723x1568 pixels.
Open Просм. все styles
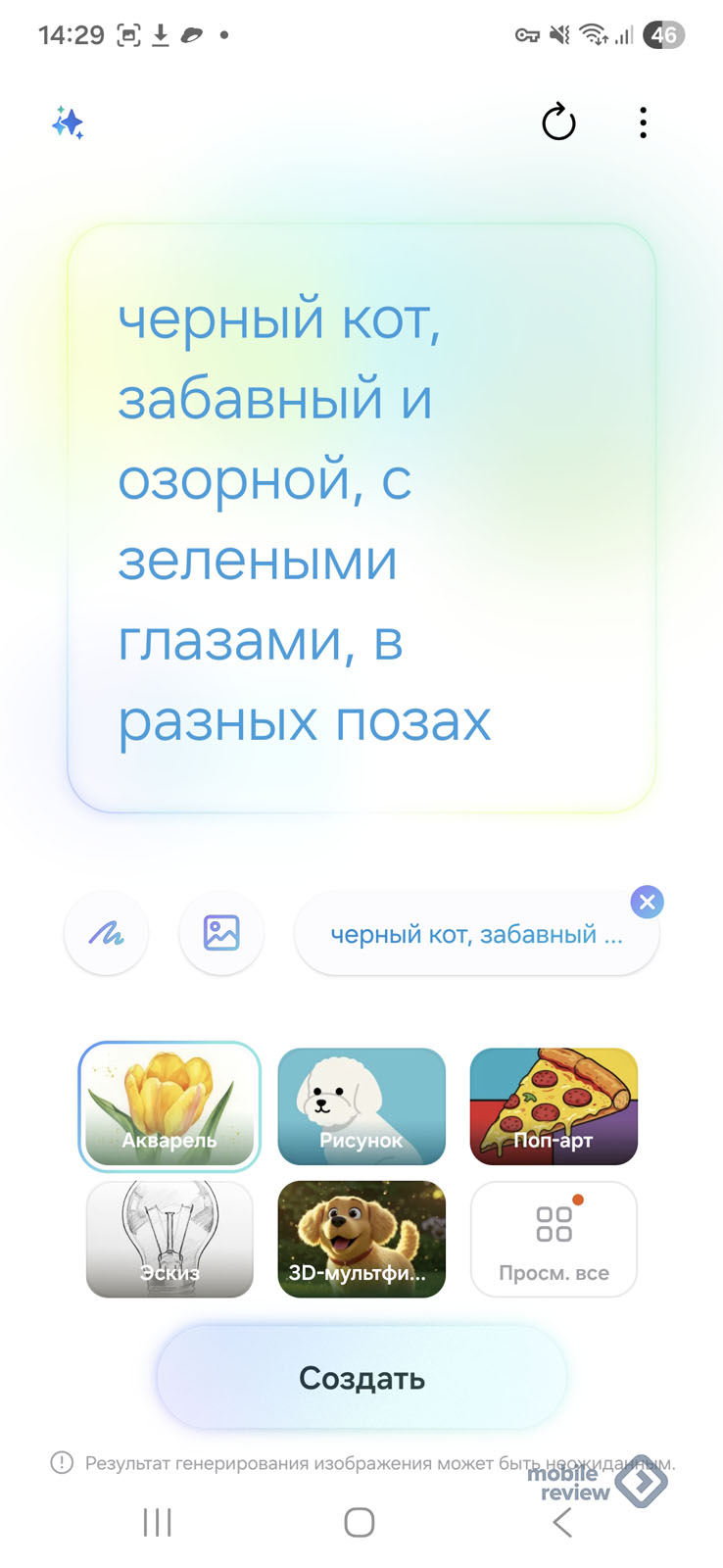click(554, 1239)
